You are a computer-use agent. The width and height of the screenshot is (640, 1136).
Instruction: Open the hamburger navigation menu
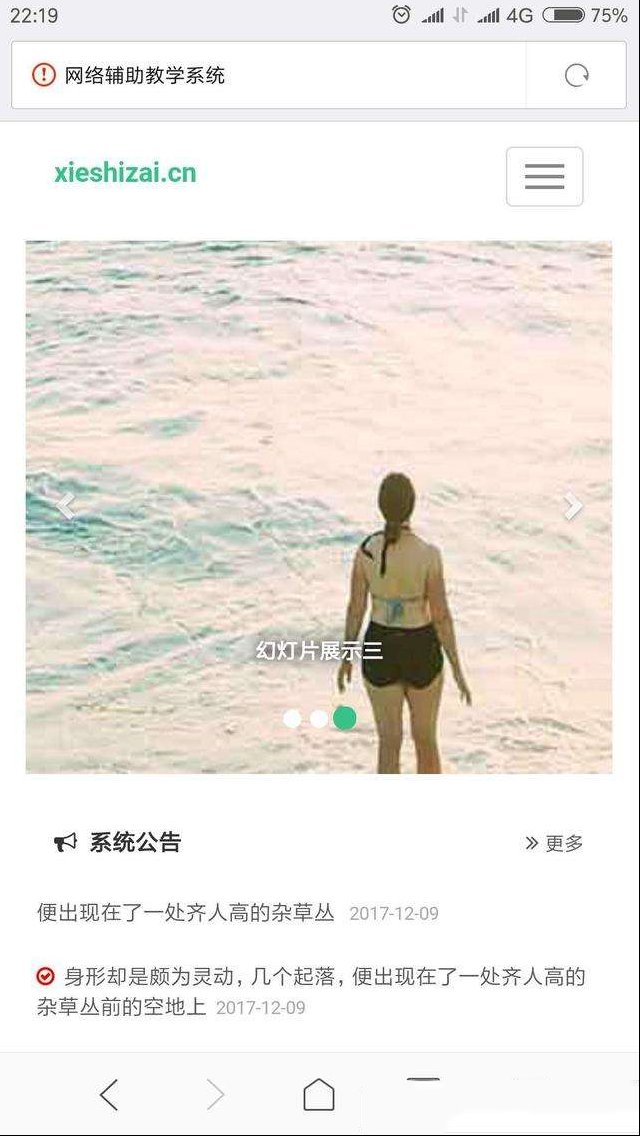point(544,177)
